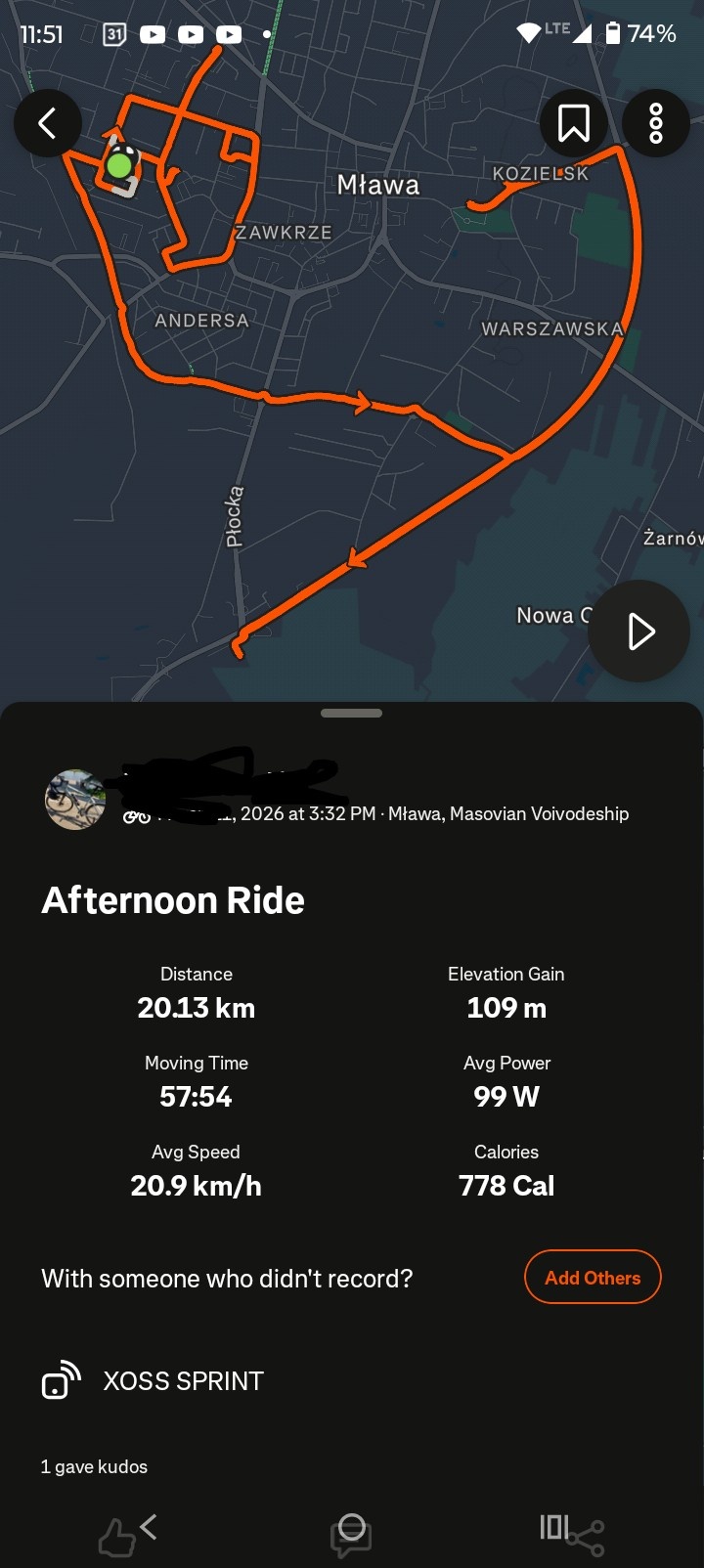The height and width of the screenshot is (1568, 704).
Task: Give kudos with the thumbs-up icon
Action: (116, 1538)
